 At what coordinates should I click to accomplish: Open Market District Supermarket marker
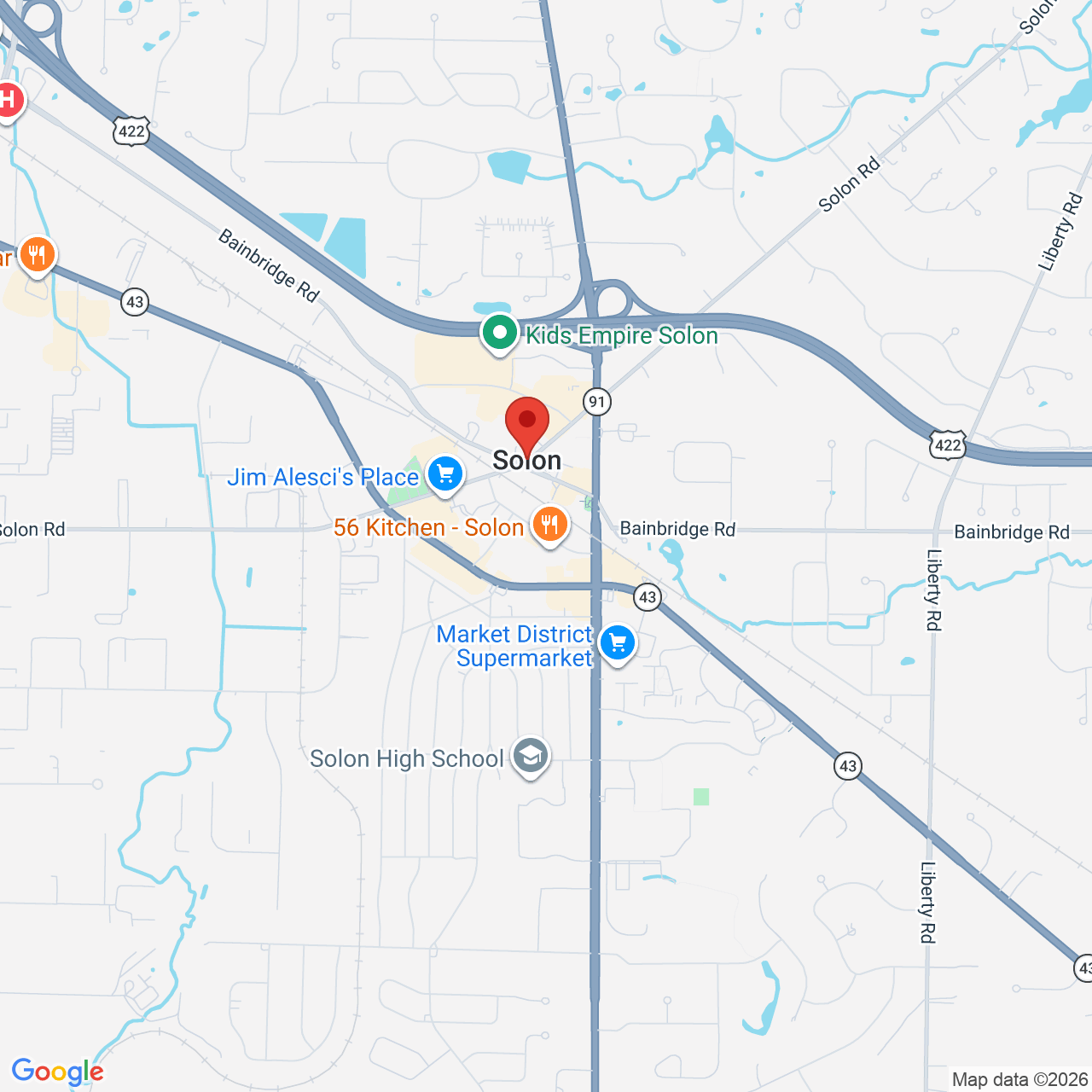618,644
